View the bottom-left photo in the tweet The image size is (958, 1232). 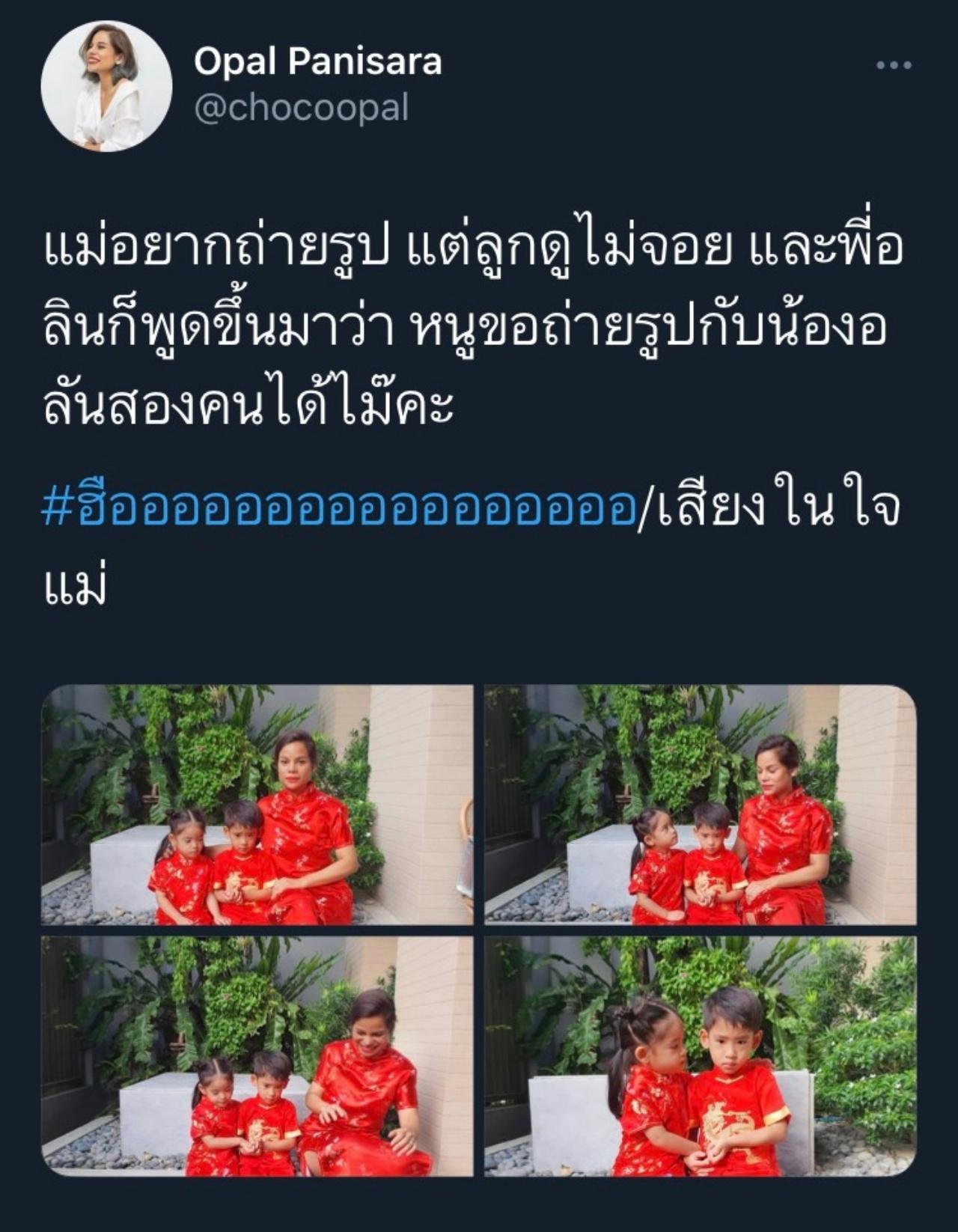point(257,1056)
